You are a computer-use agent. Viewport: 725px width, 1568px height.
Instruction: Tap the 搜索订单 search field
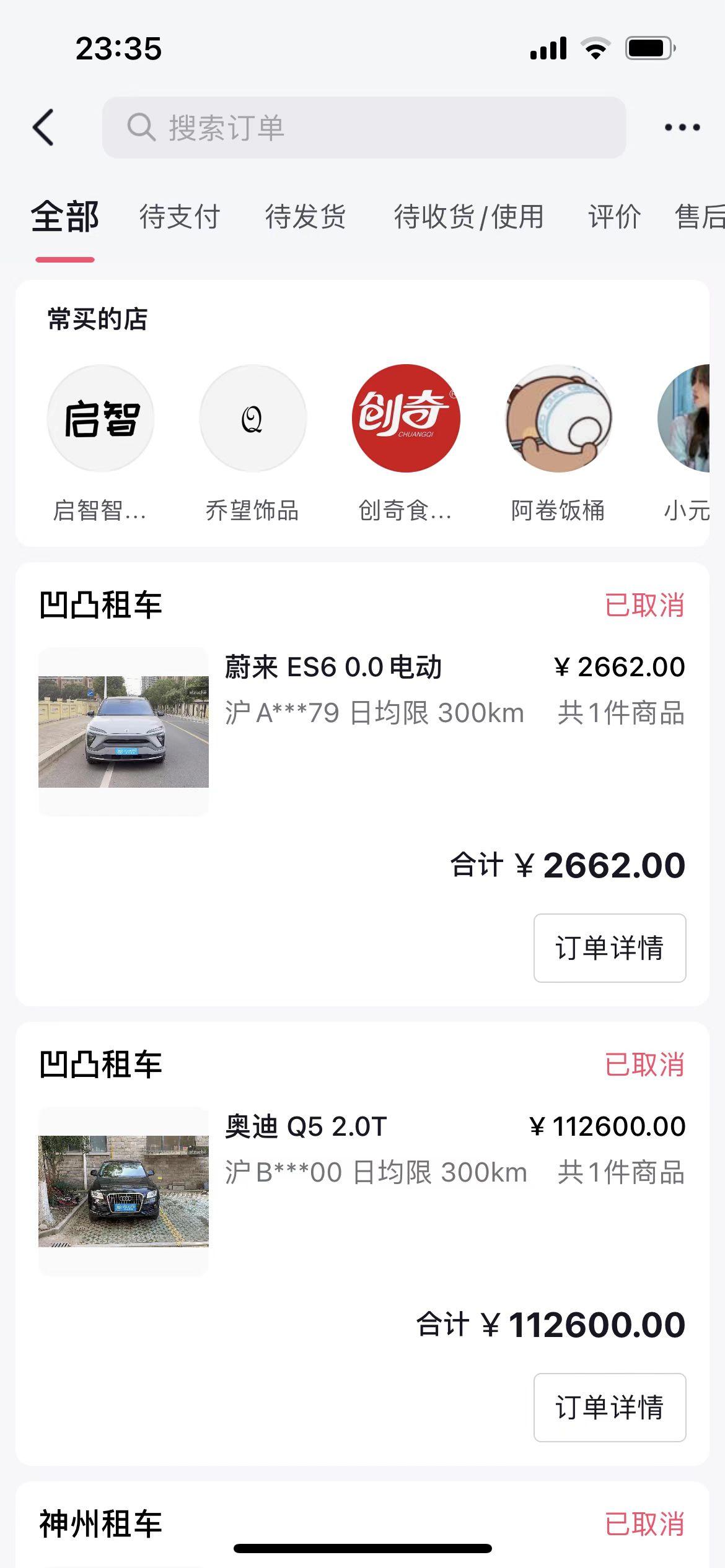[x=364, y=128]
